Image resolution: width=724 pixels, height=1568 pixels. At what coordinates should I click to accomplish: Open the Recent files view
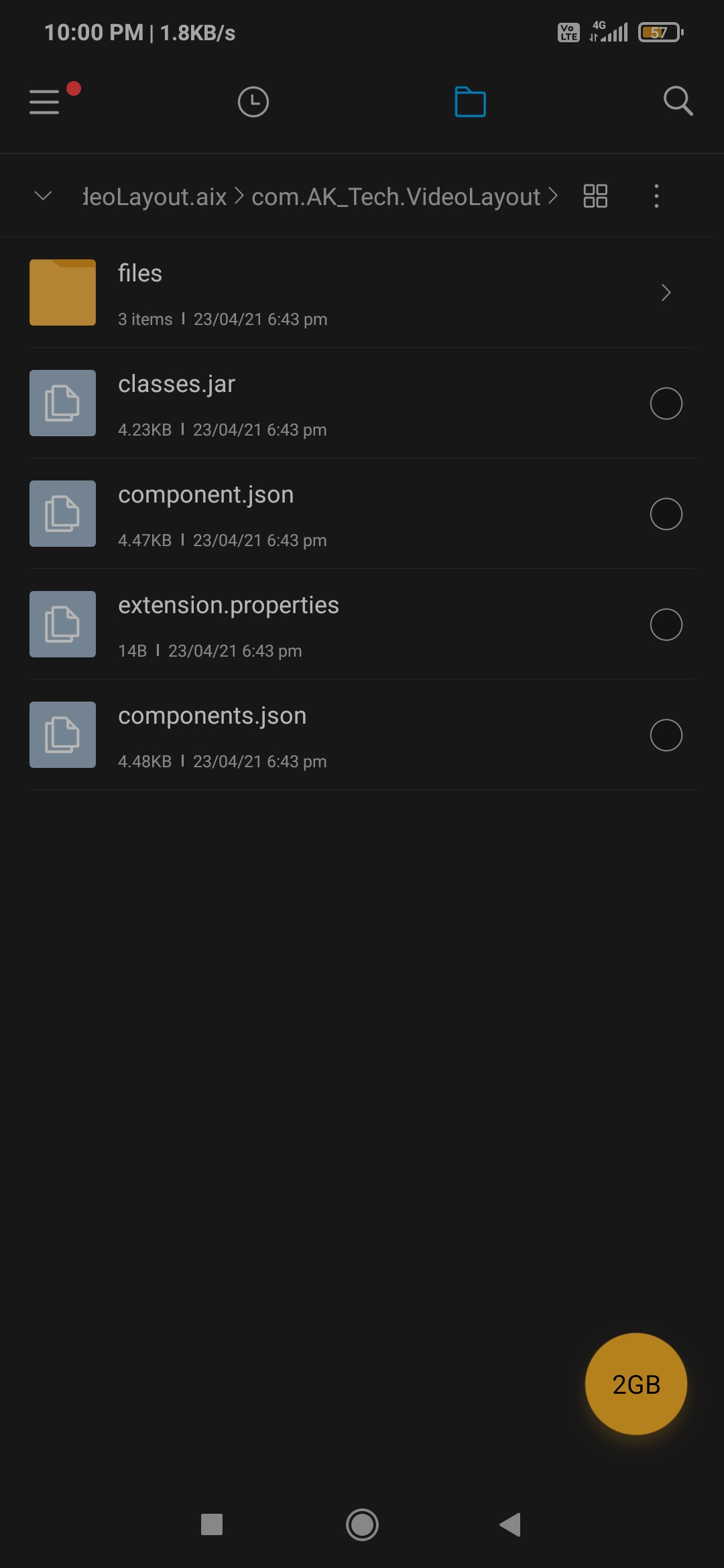[253, 102]
